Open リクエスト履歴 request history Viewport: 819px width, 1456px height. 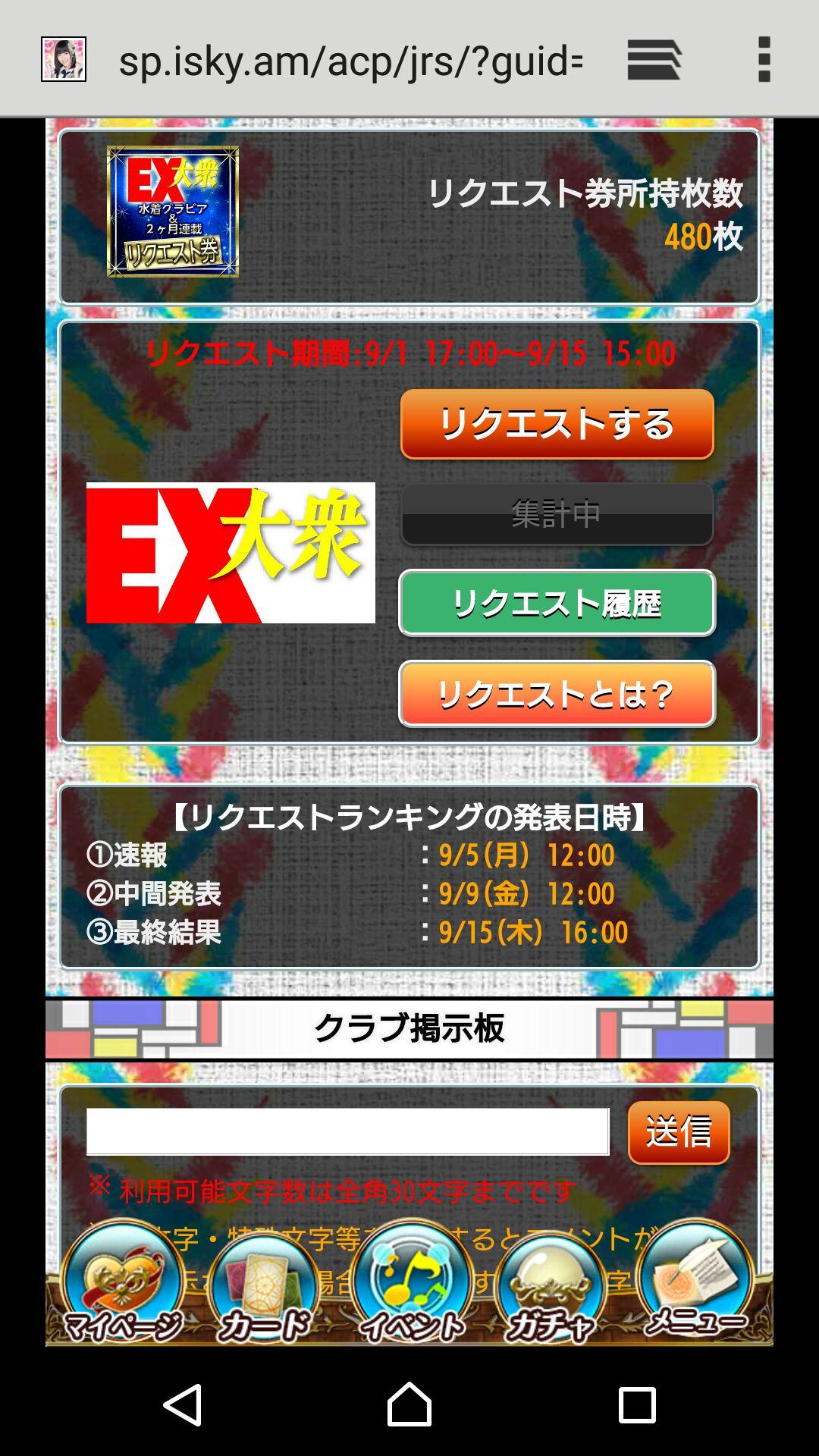[557, 603]
